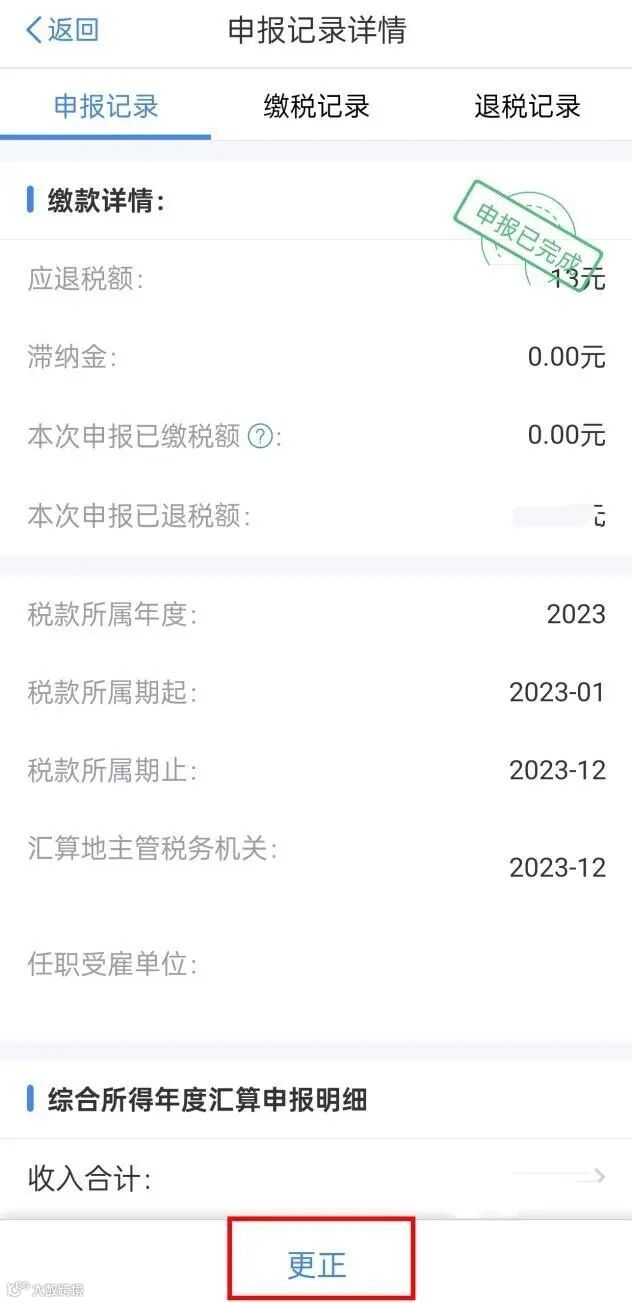Switch to the 缴税记录 tab
The height and width of the screenshot is (1303, 632).
coord(316,106)
